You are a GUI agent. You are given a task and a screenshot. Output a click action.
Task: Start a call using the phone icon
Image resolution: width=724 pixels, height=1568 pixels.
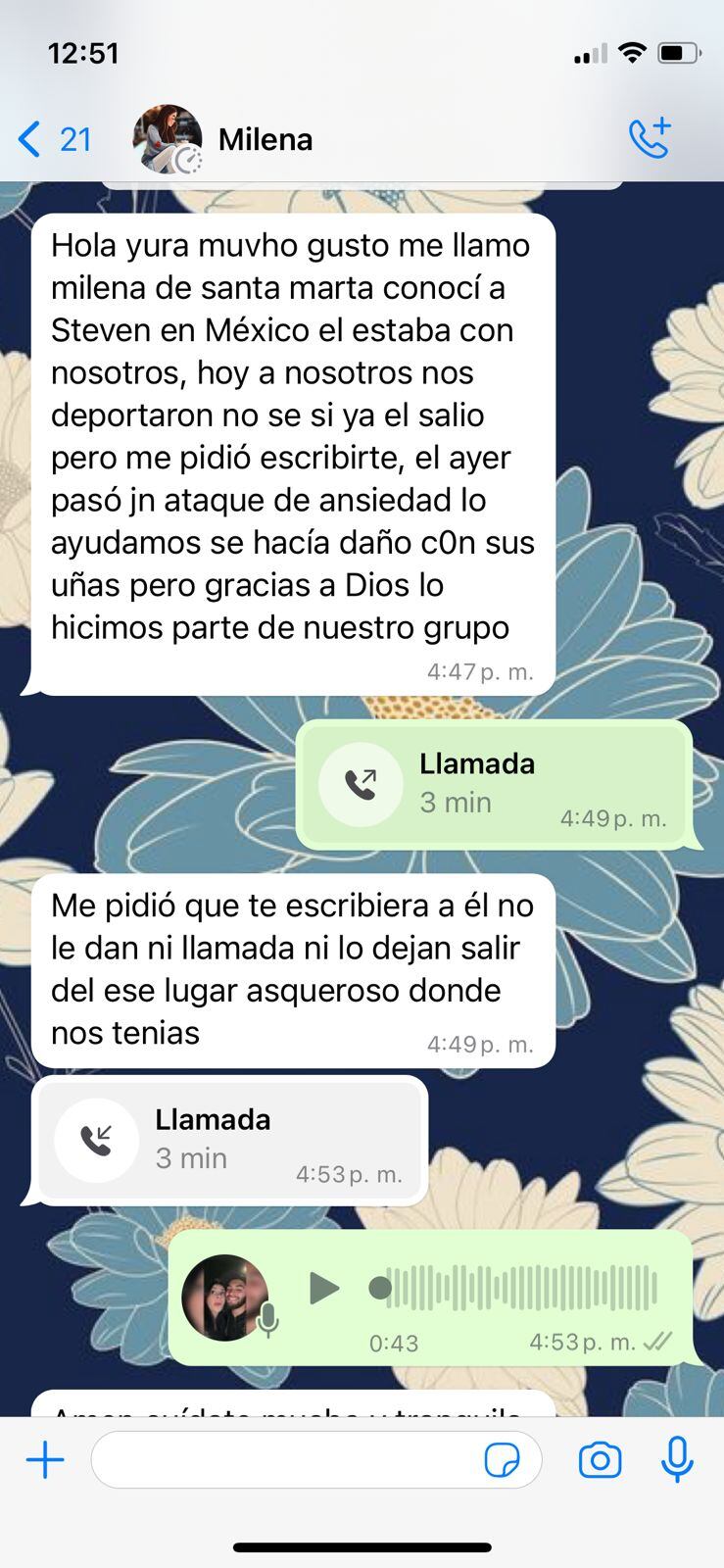coord(650,139)
